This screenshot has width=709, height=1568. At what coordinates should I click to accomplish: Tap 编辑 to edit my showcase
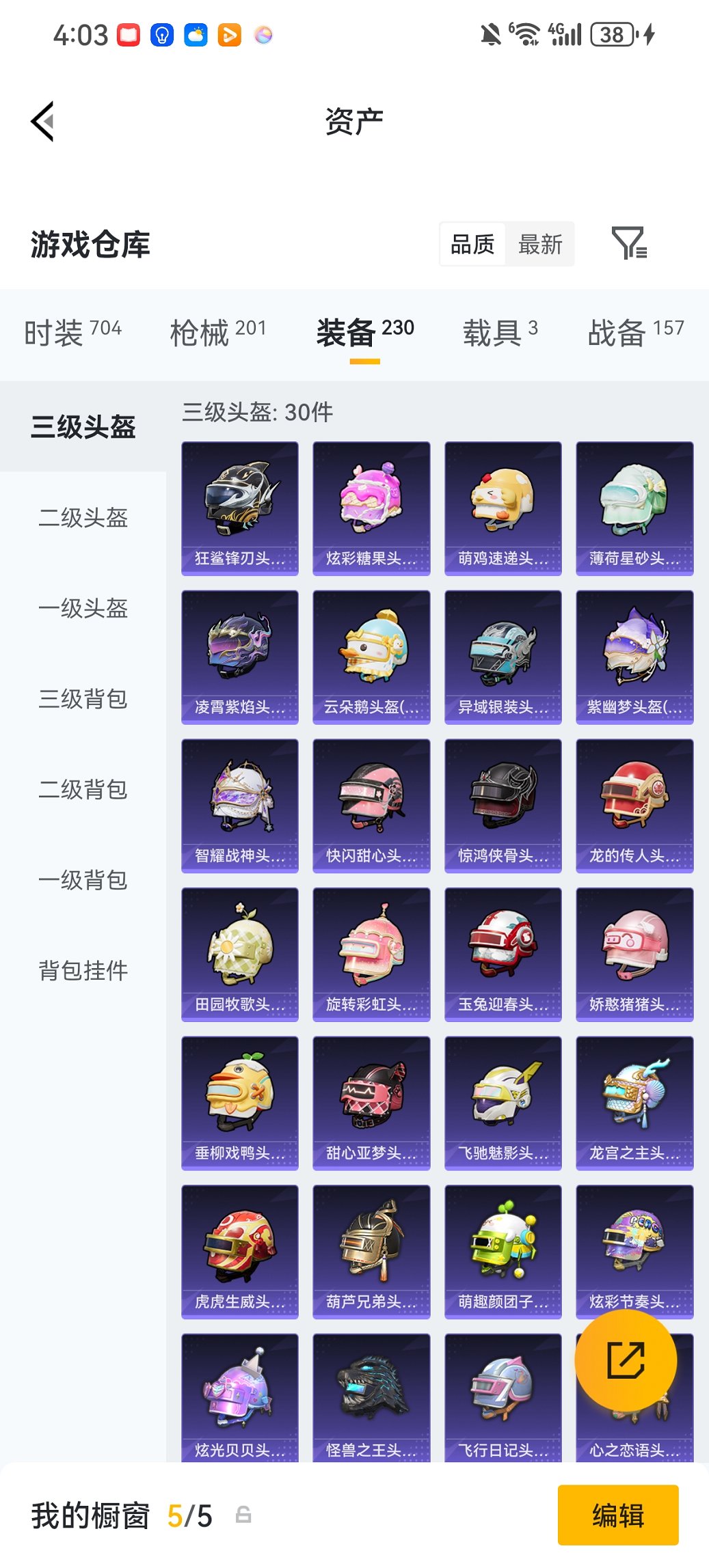(x=617, y=1515)
